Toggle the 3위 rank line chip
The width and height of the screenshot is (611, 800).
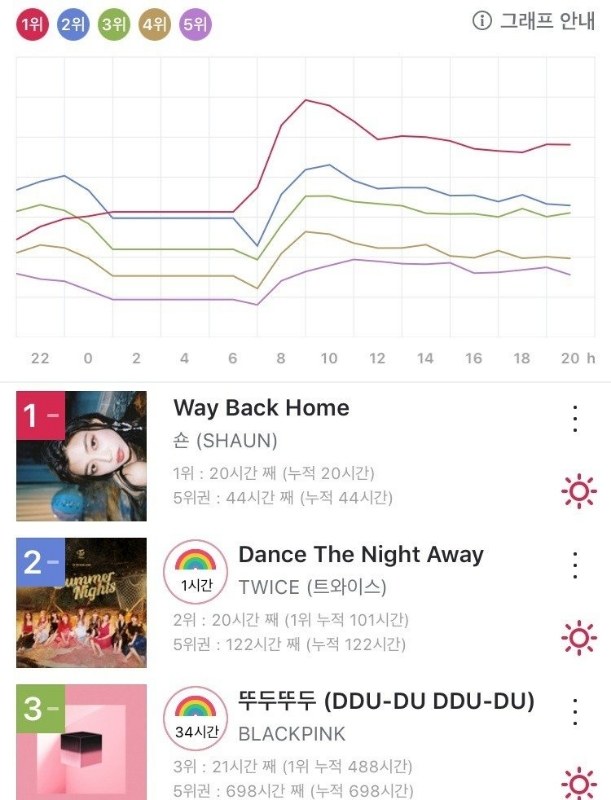click(x=114, y=24)
